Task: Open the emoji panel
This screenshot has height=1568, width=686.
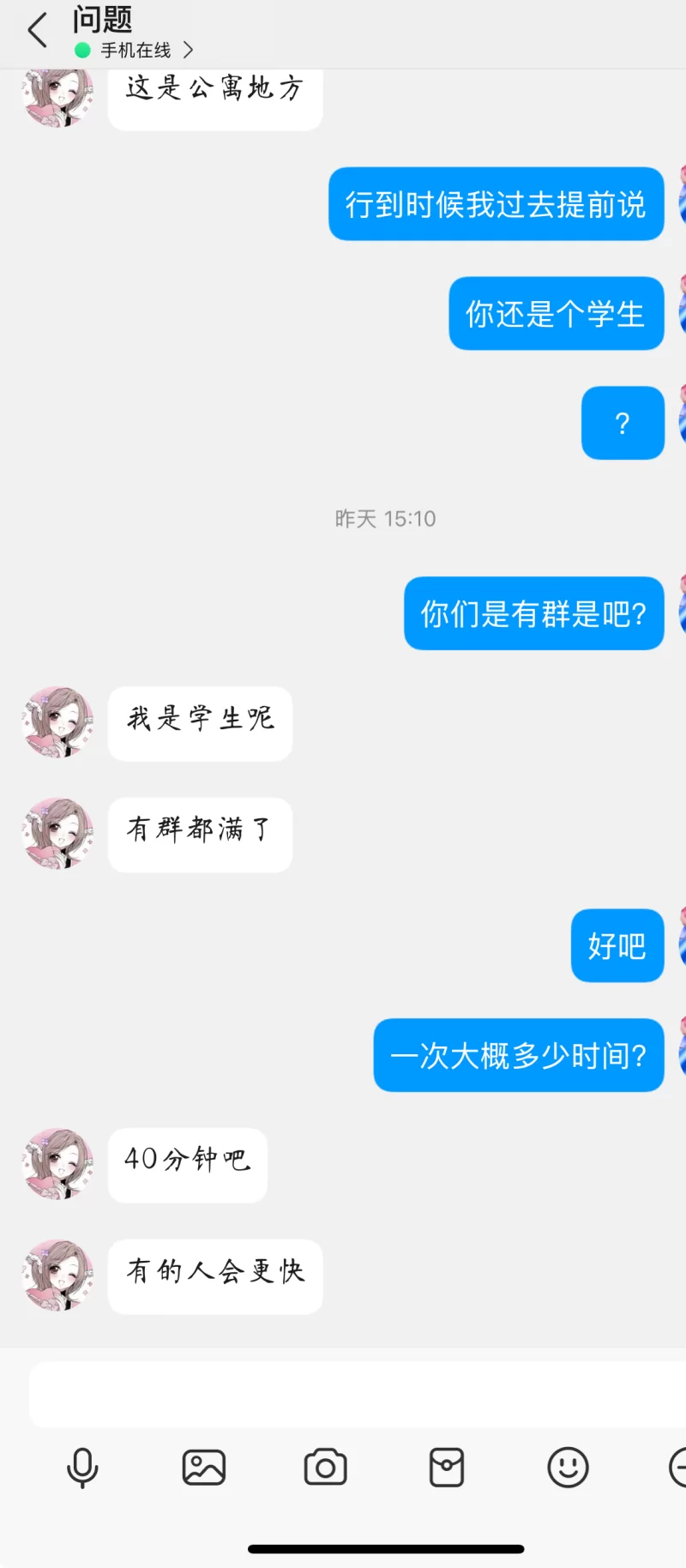Action: pyautogui.click(x=568, y=1468)
